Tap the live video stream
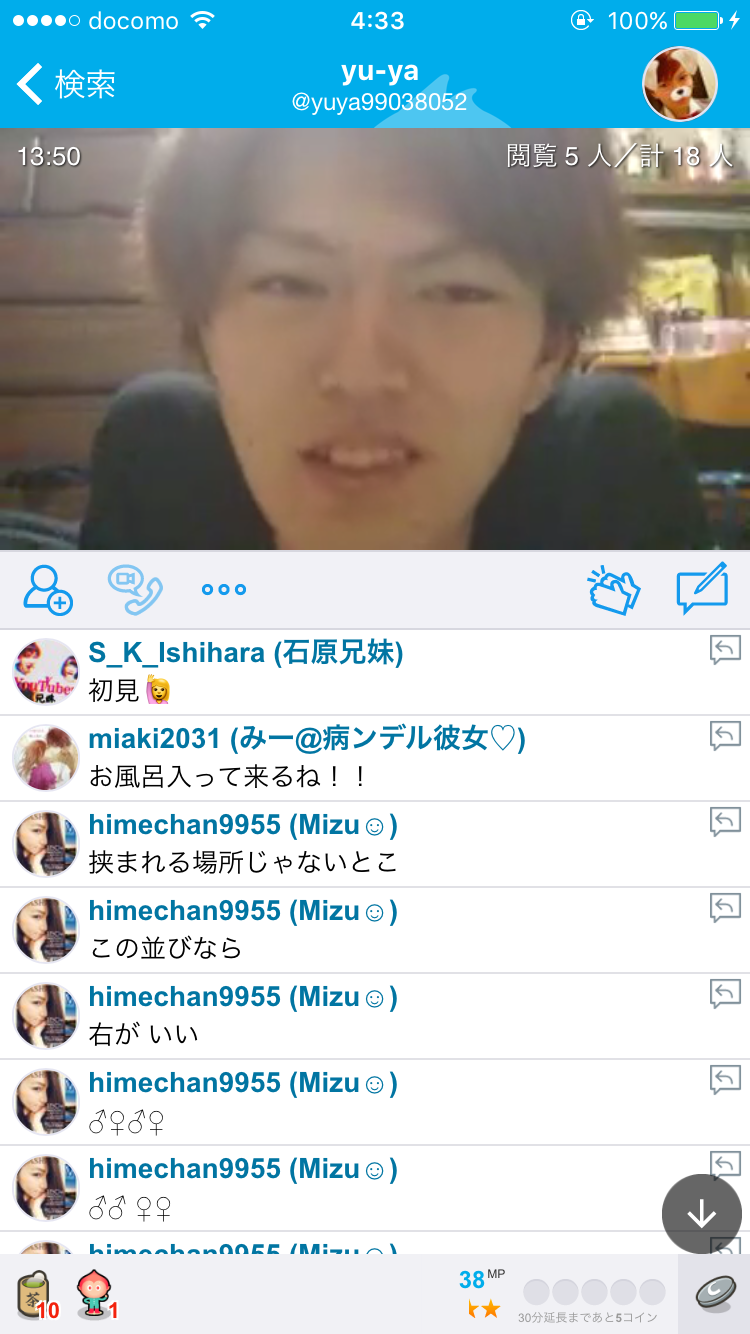Viewport: 750px width, 1334px height. click(375, 340)
